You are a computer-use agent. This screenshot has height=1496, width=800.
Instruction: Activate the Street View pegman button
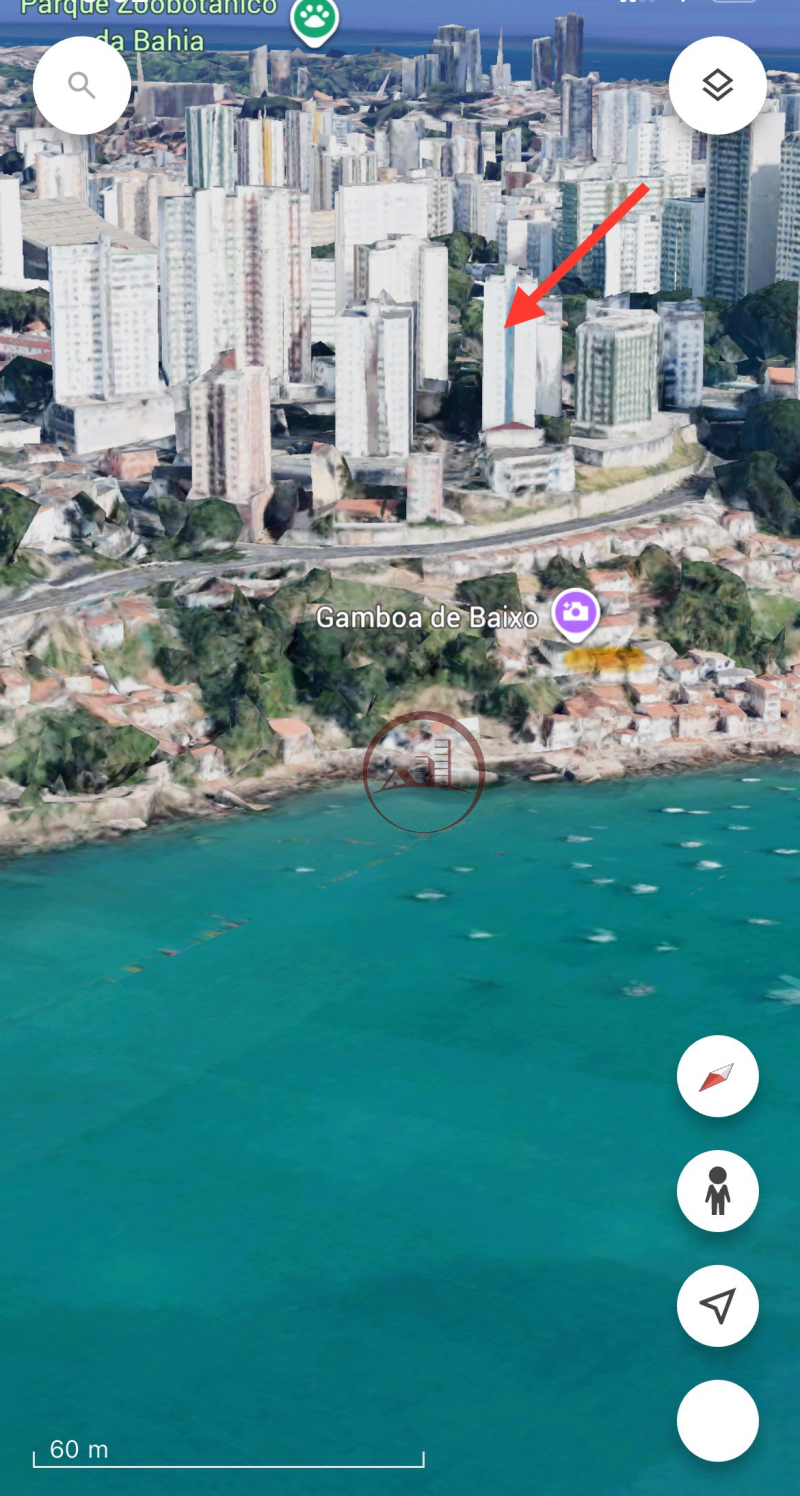pyautogui.click(x=717, y=1191)
